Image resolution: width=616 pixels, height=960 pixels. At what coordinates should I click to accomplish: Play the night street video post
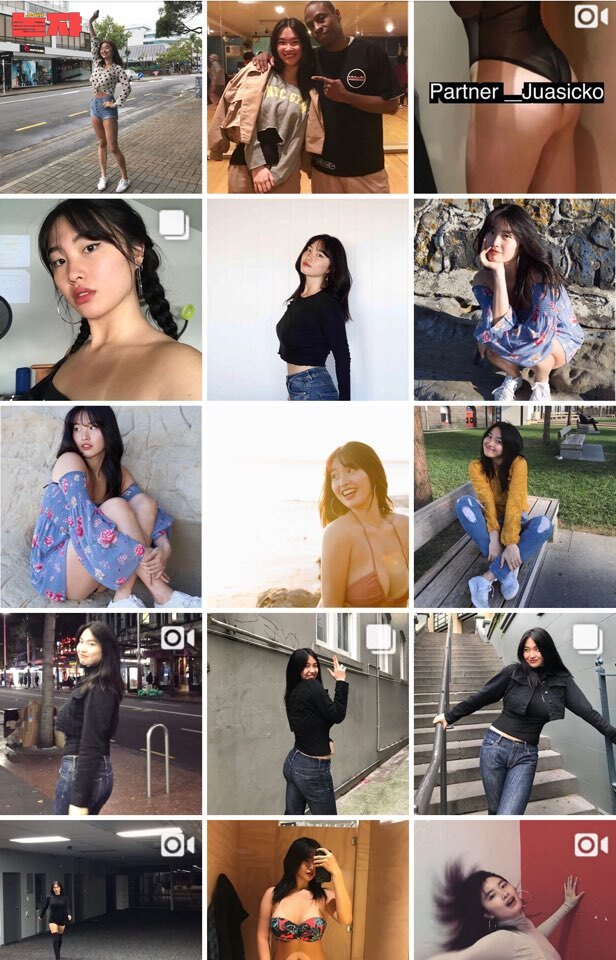point(100,713)
